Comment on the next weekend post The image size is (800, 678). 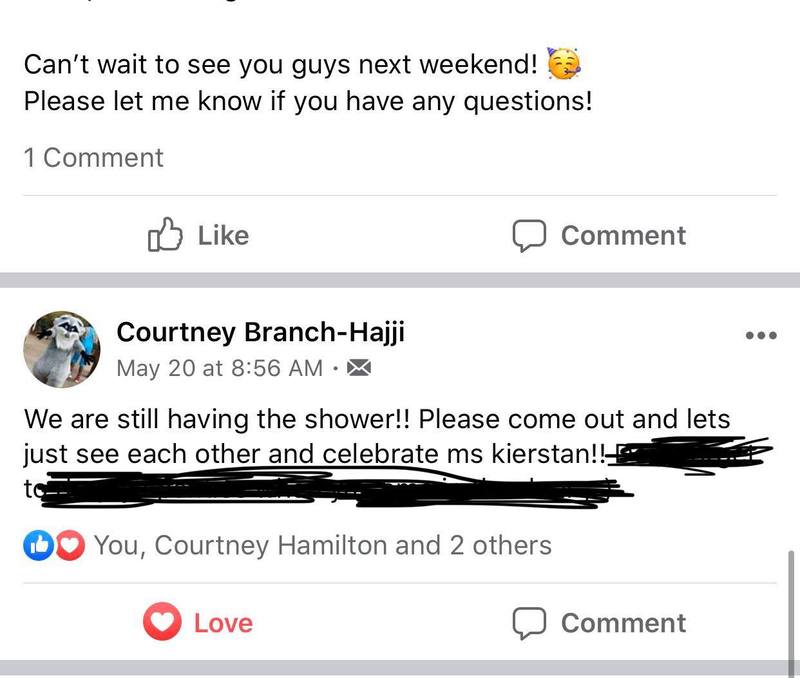click(599, 235)
